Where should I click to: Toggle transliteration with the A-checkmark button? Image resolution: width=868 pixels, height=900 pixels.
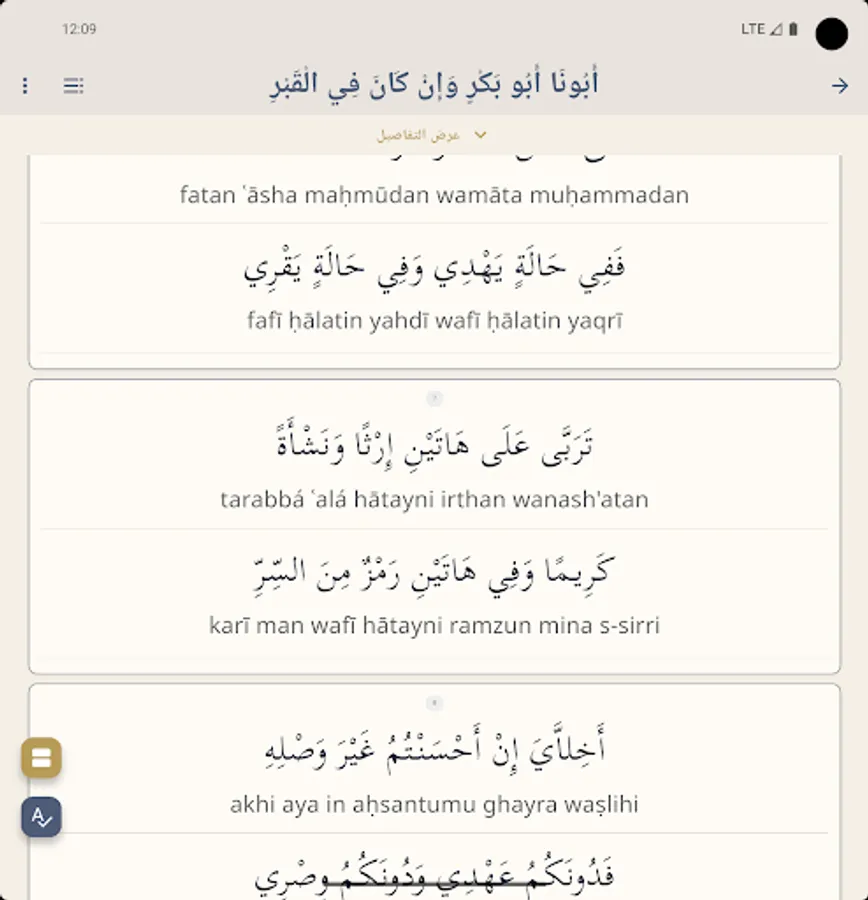tap(42, 818)
